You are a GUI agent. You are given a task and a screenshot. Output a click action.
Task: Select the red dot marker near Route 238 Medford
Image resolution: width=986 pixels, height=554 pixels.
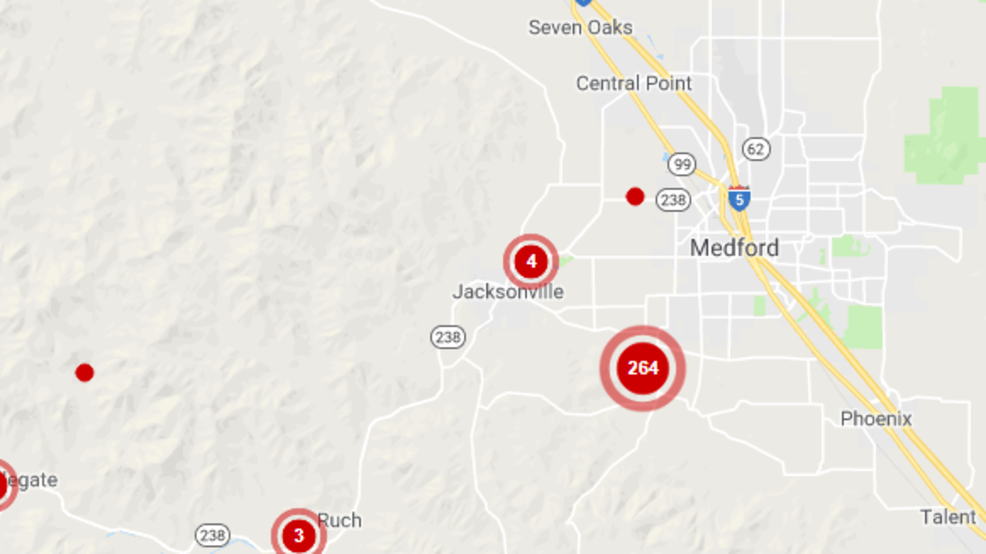pyautogui.click(x=635, y=197)
